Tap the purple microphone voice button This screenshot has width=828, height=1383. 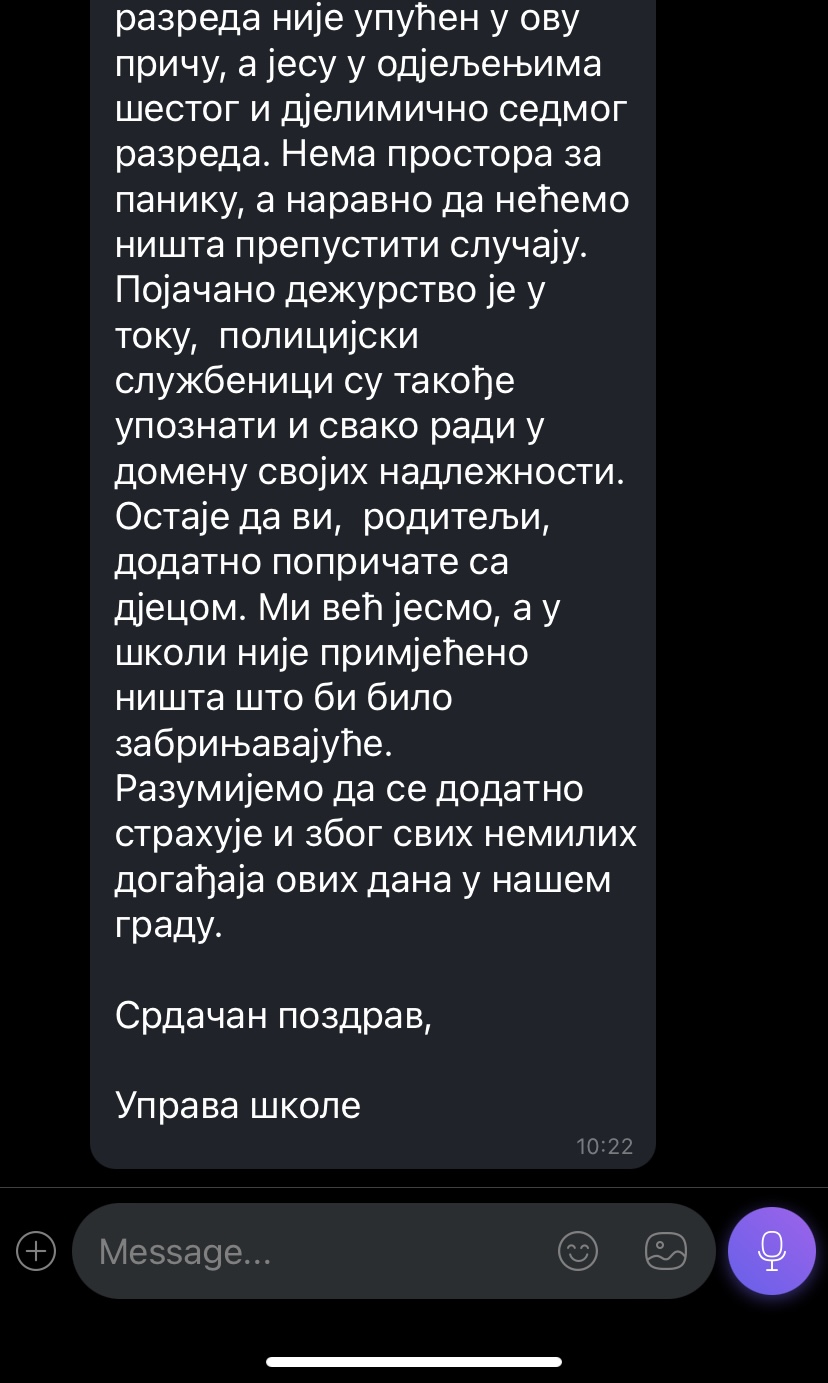click(772, 1251)
